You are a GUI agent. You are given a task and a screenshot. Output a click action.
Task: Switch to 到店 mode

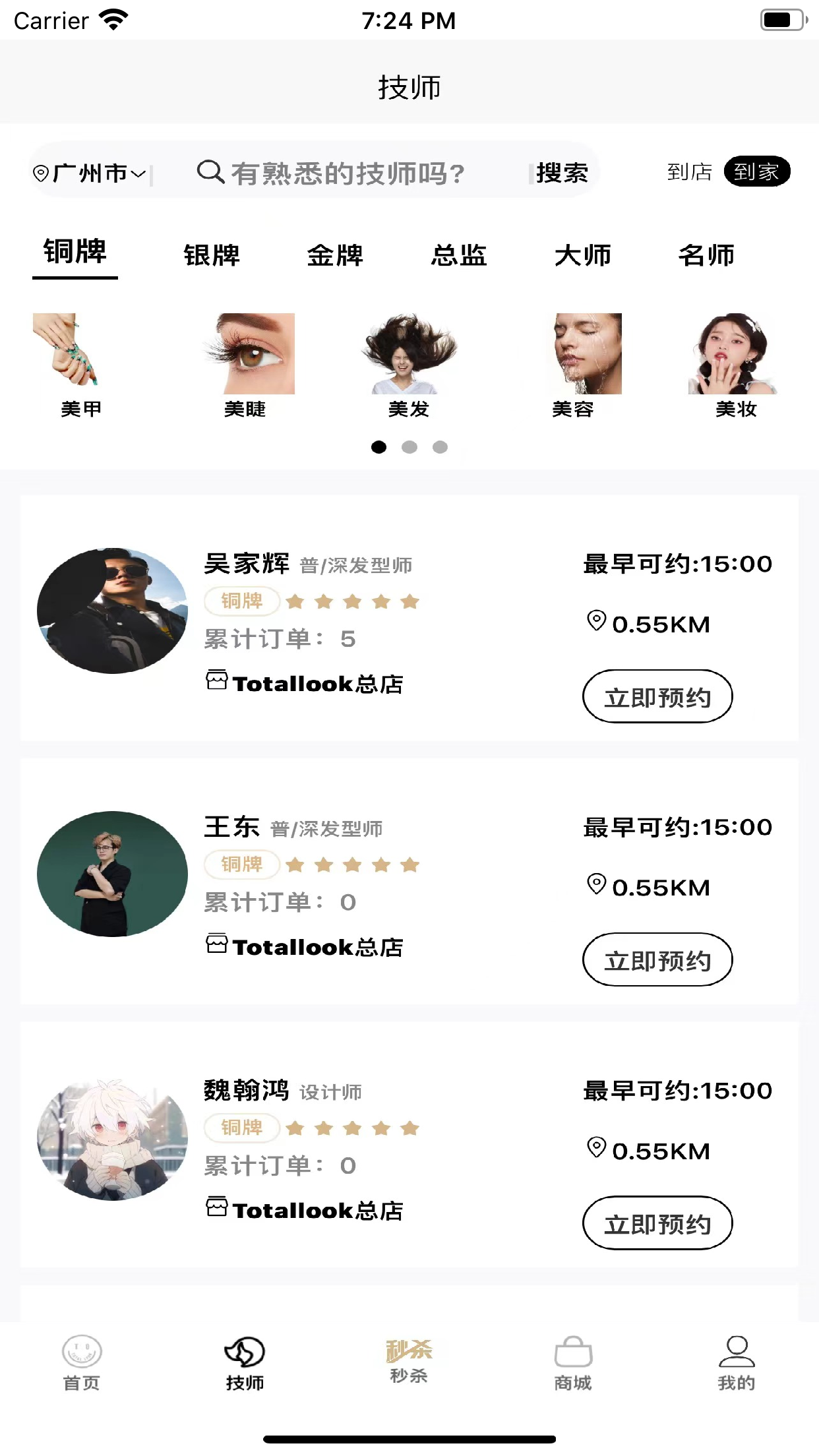click(689, 172)
